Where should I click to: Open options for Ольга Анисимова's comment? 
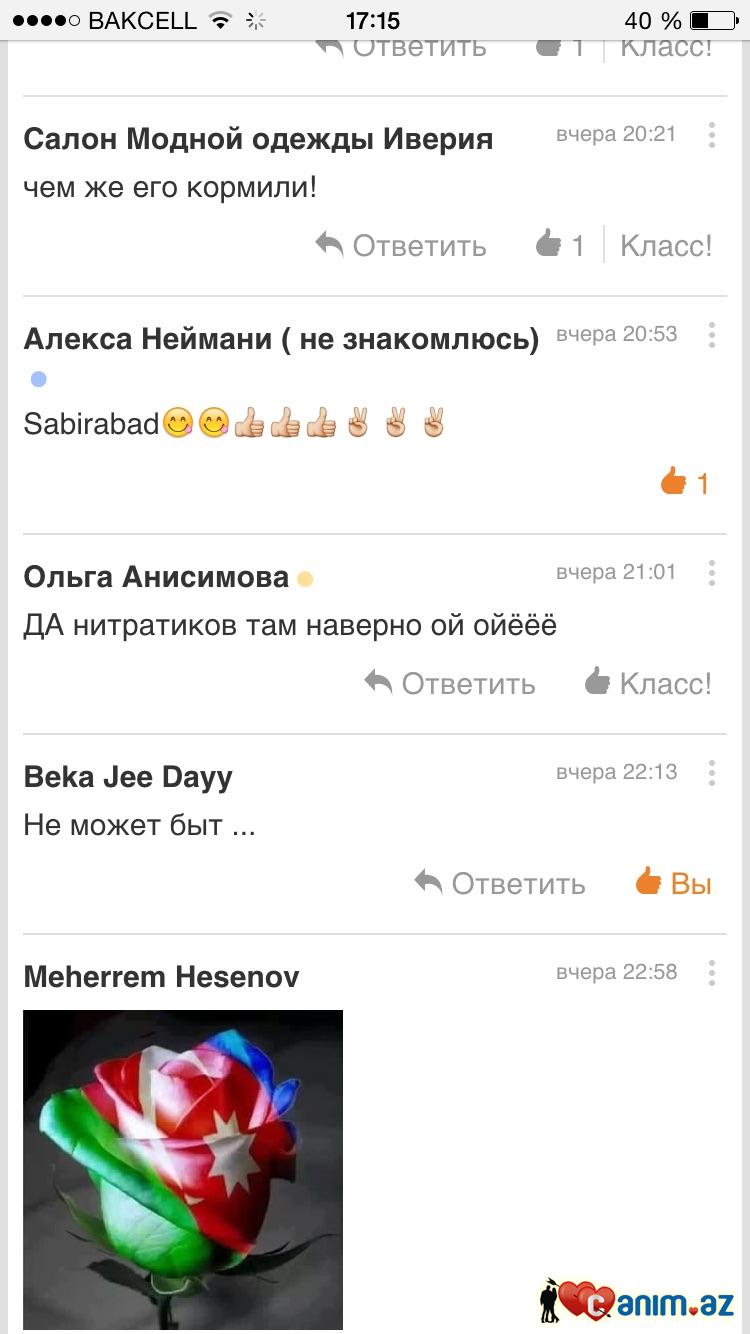711,573
